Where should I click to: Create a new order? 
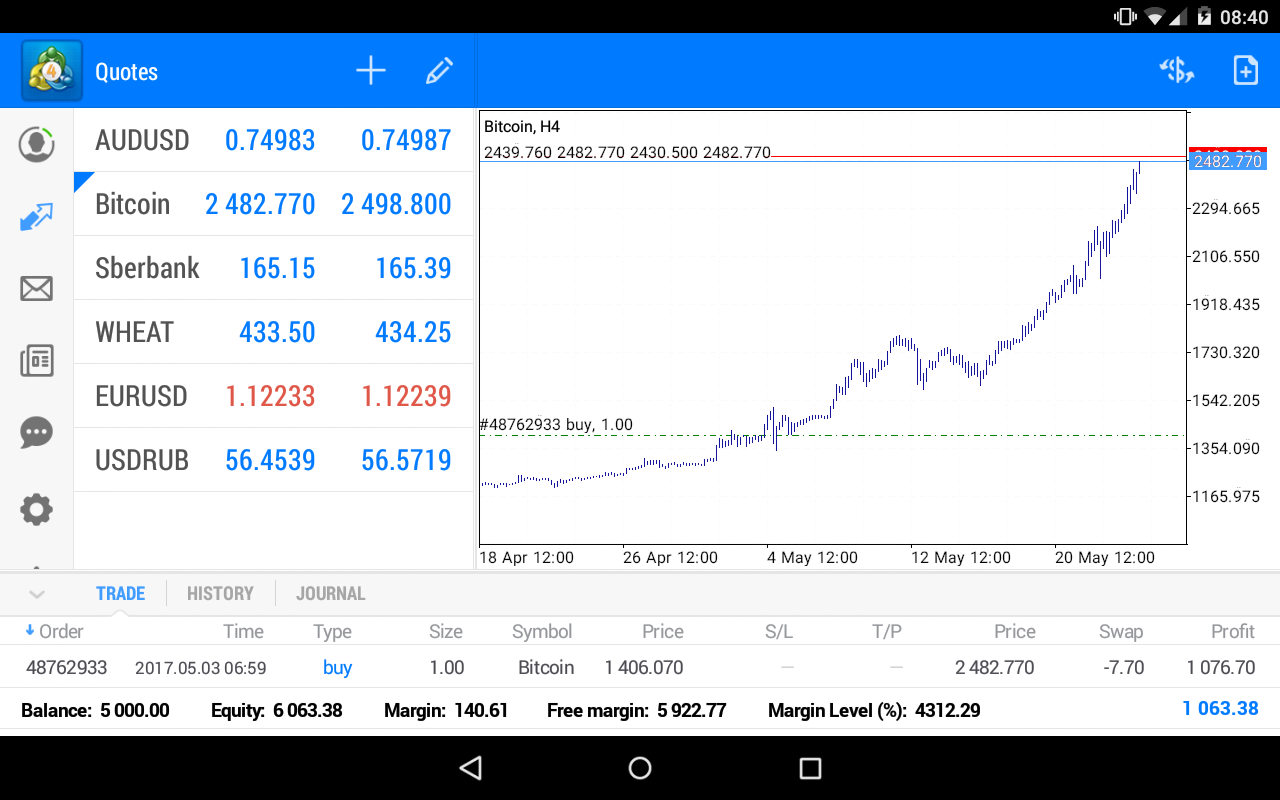[1245, 71]
